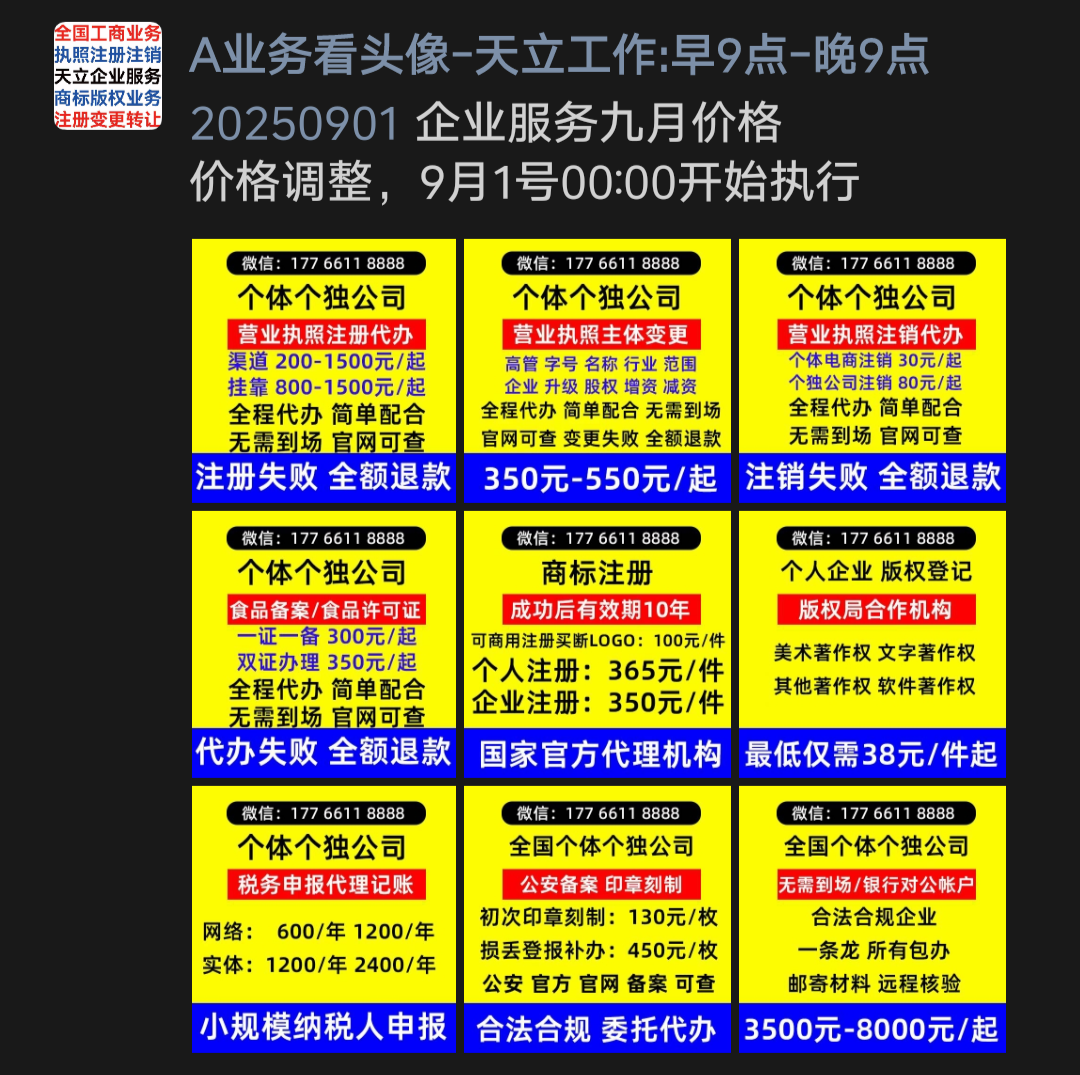The height and width of the screenshot is (1075, 1080).
Task: Open the 食品备案/食品许可证 image
Action: 323,644
